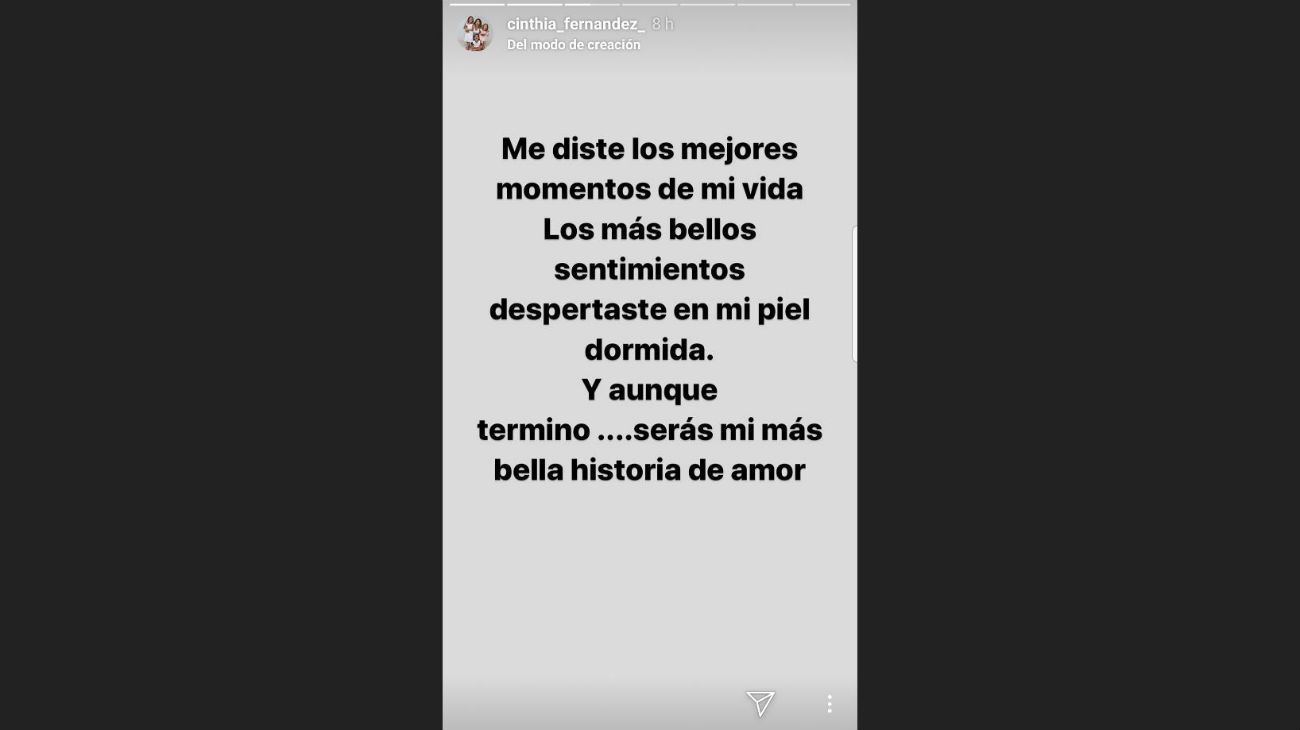Open cinthia_fernandez_ profile picture

coord(475,33)
